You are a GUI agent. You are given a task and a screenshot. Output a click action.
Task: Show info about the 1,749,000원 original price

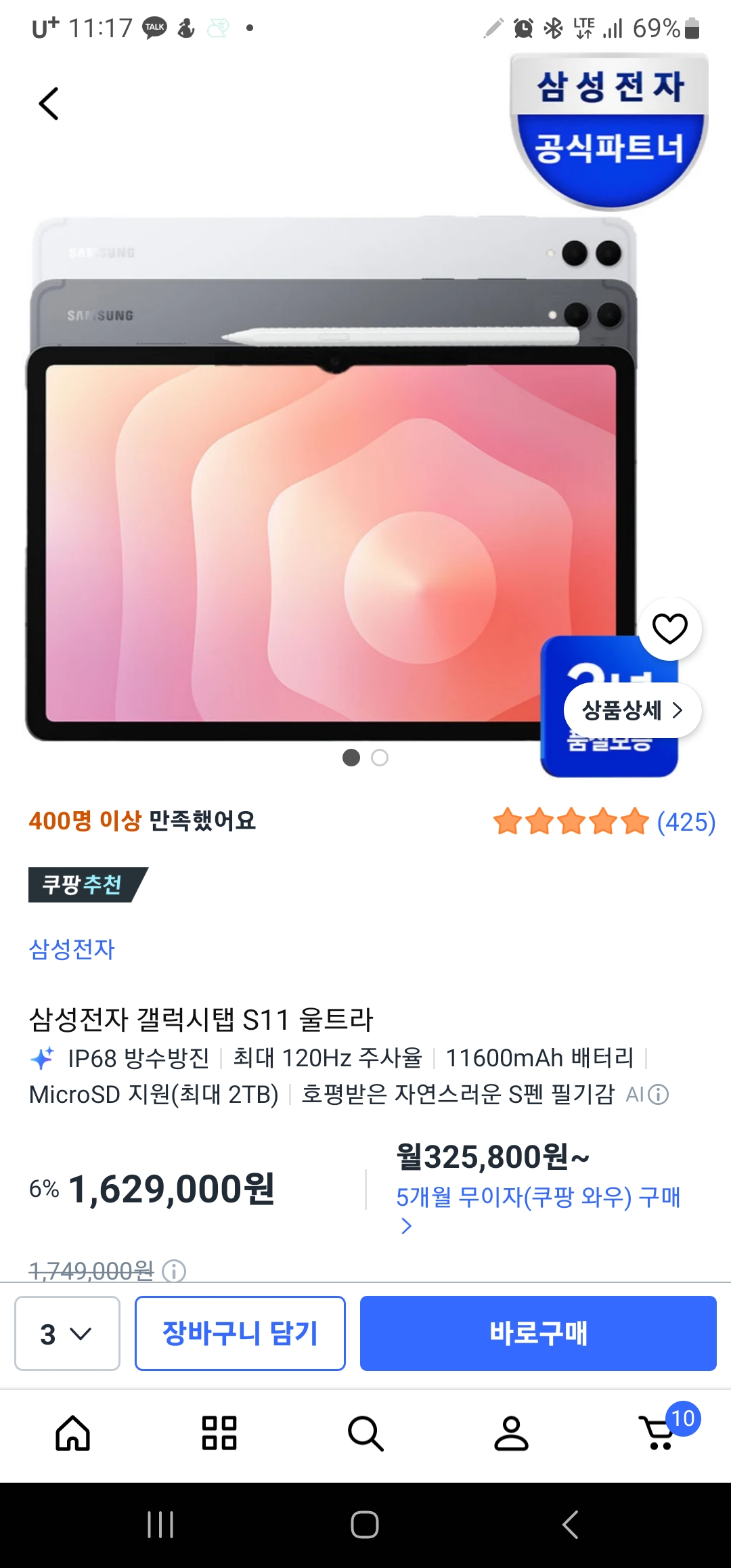click(x=174, y=1271)
